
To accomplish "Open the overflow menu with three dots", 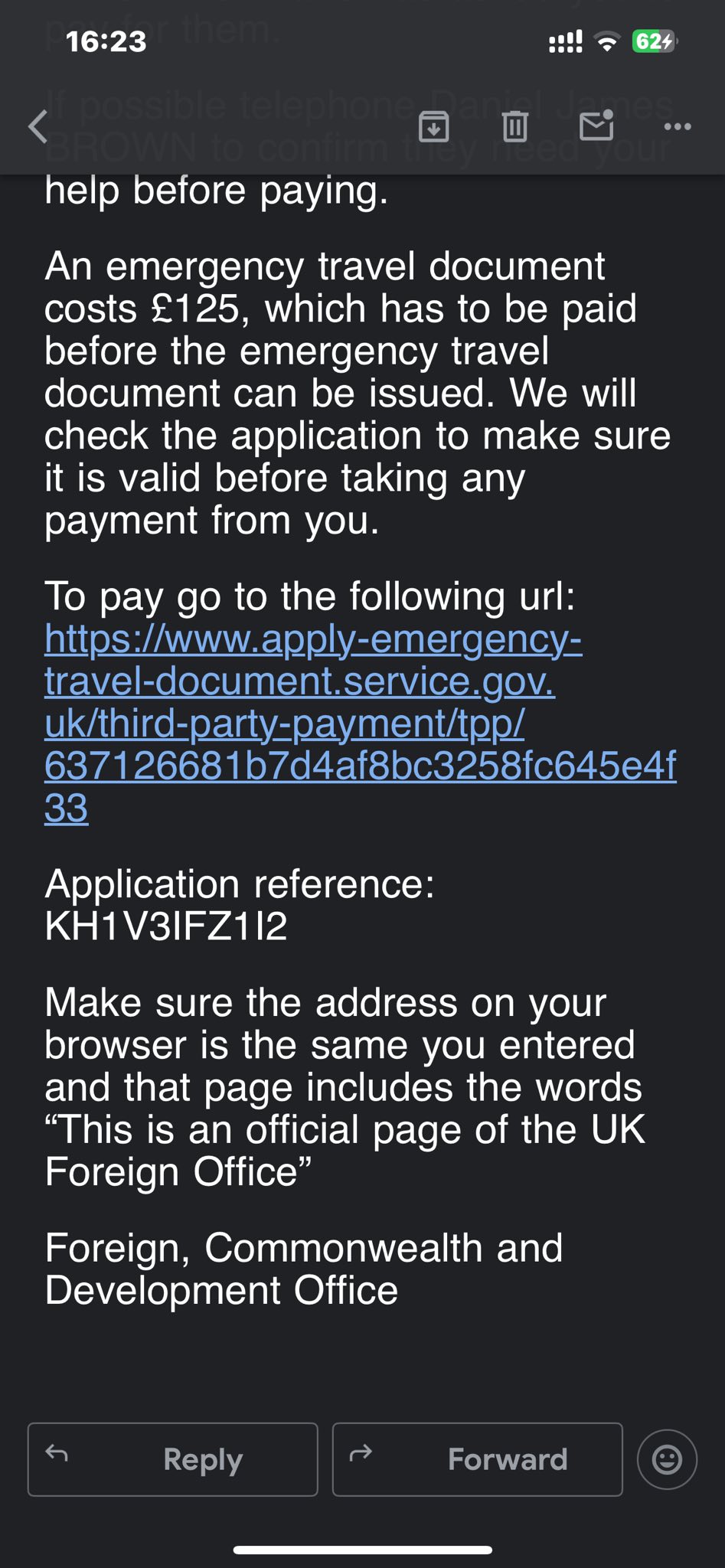I will tap(678, 126).
